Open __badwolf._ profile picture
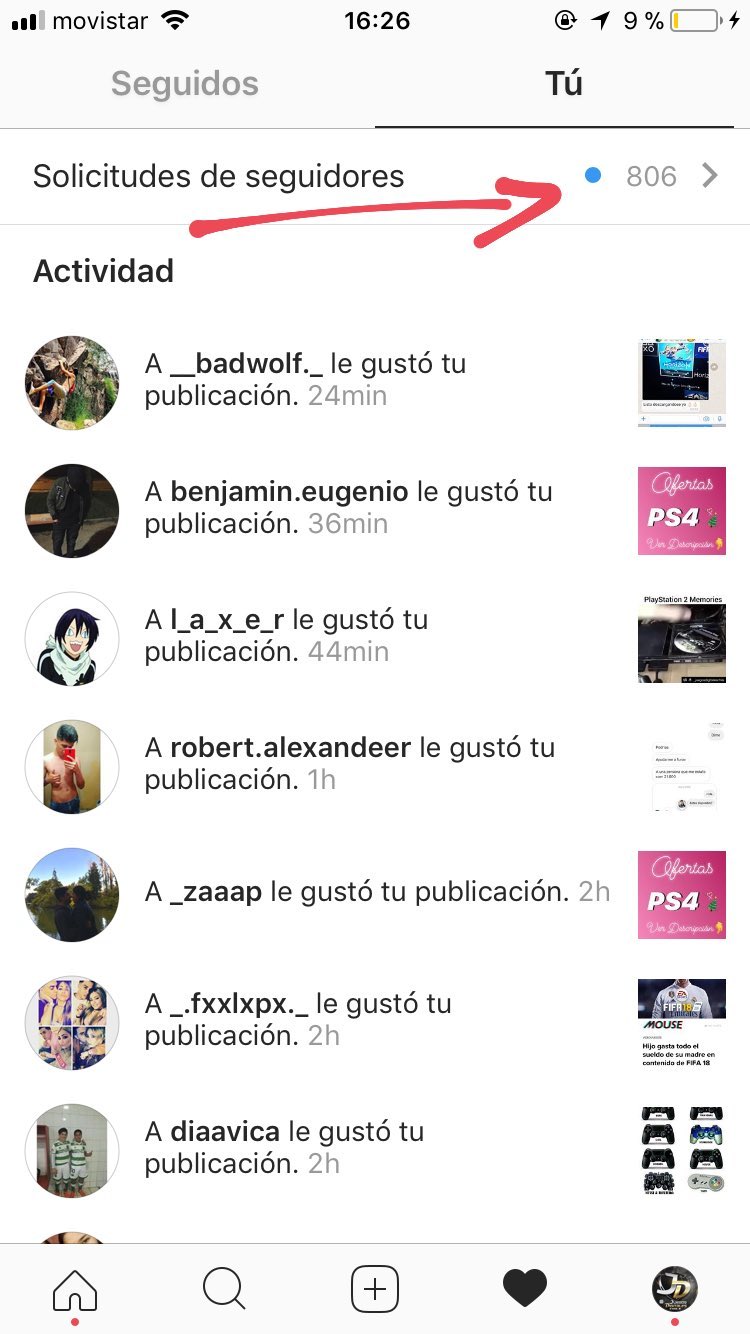The width and height of the screenshot is (750, 1334). pos(72,383)
